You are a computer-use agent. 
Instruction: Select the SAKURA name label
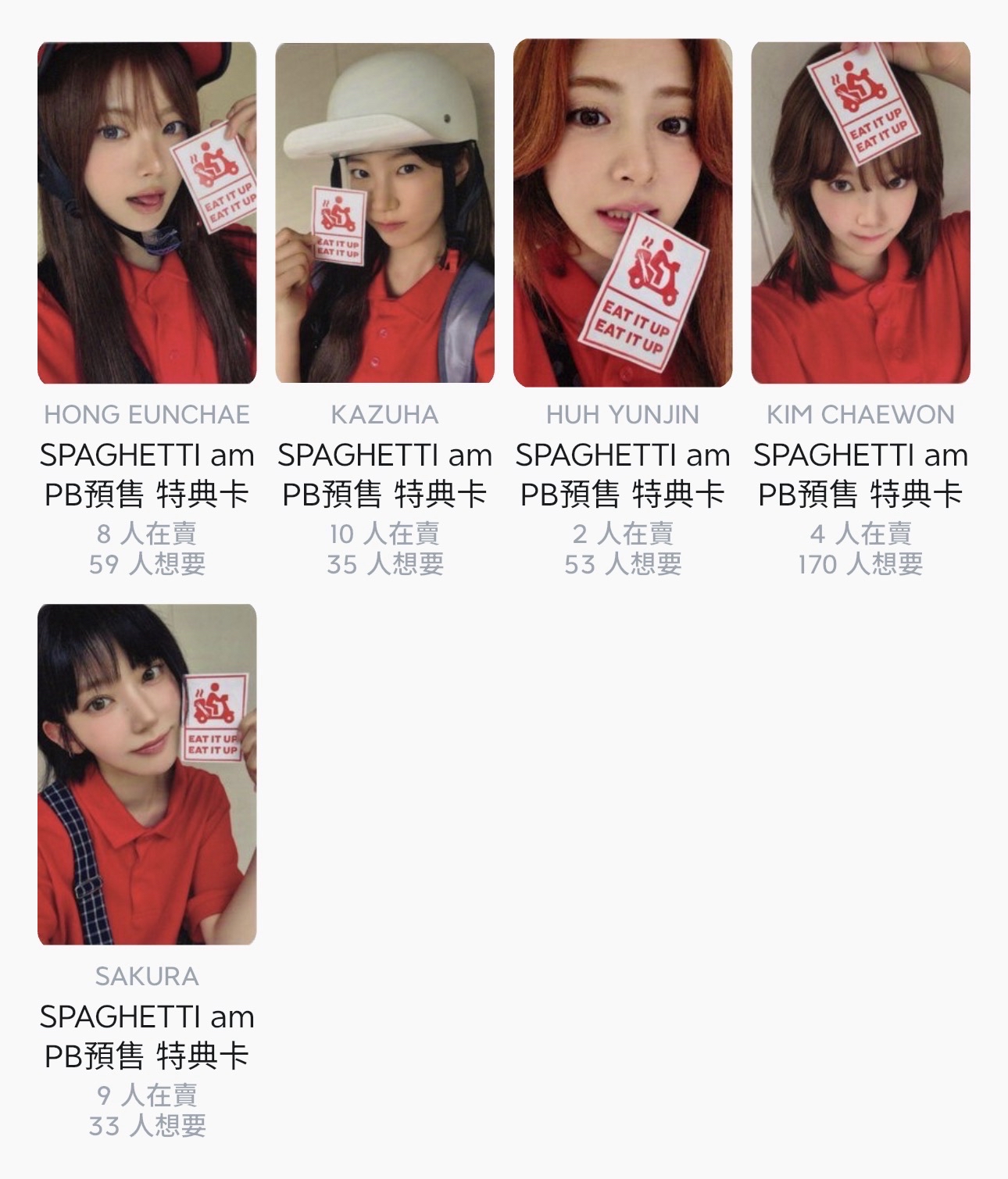pyautogui.click(x=147, y=976)
